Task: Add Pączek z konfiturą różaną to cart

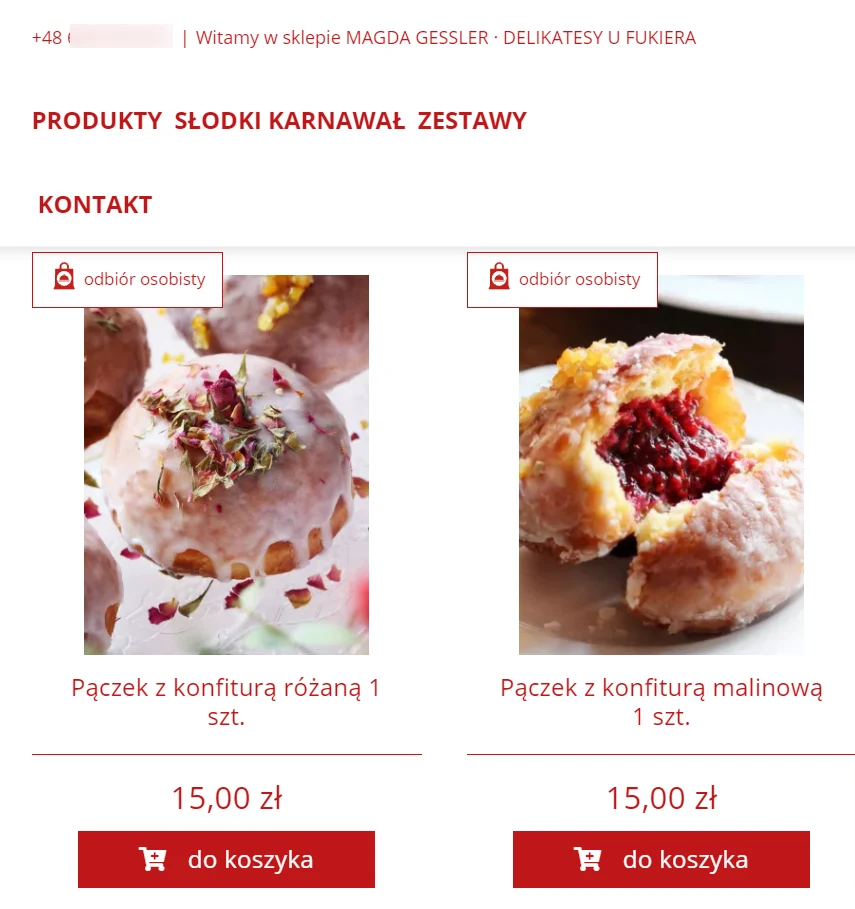Action: click(226, 859)
